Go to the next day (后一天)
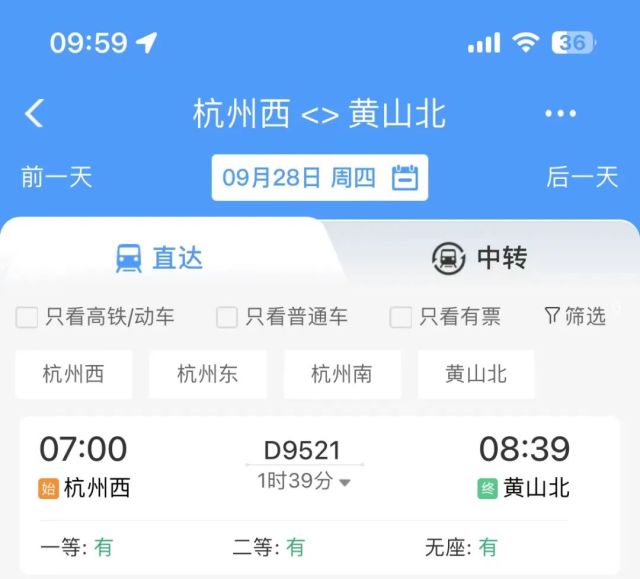 click(582, 178)
